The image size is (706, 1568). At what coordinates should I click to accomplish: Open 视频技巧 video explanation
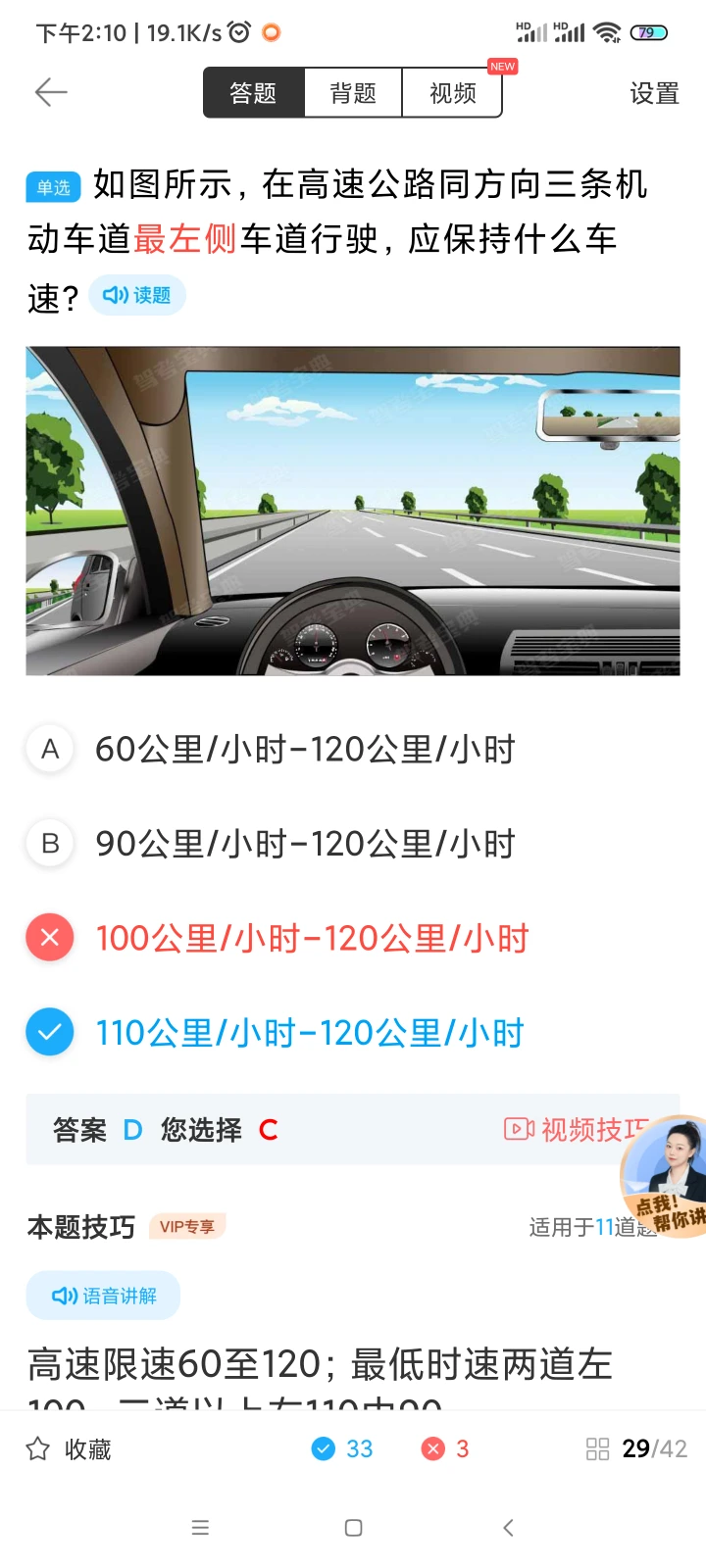point(577,1130)
